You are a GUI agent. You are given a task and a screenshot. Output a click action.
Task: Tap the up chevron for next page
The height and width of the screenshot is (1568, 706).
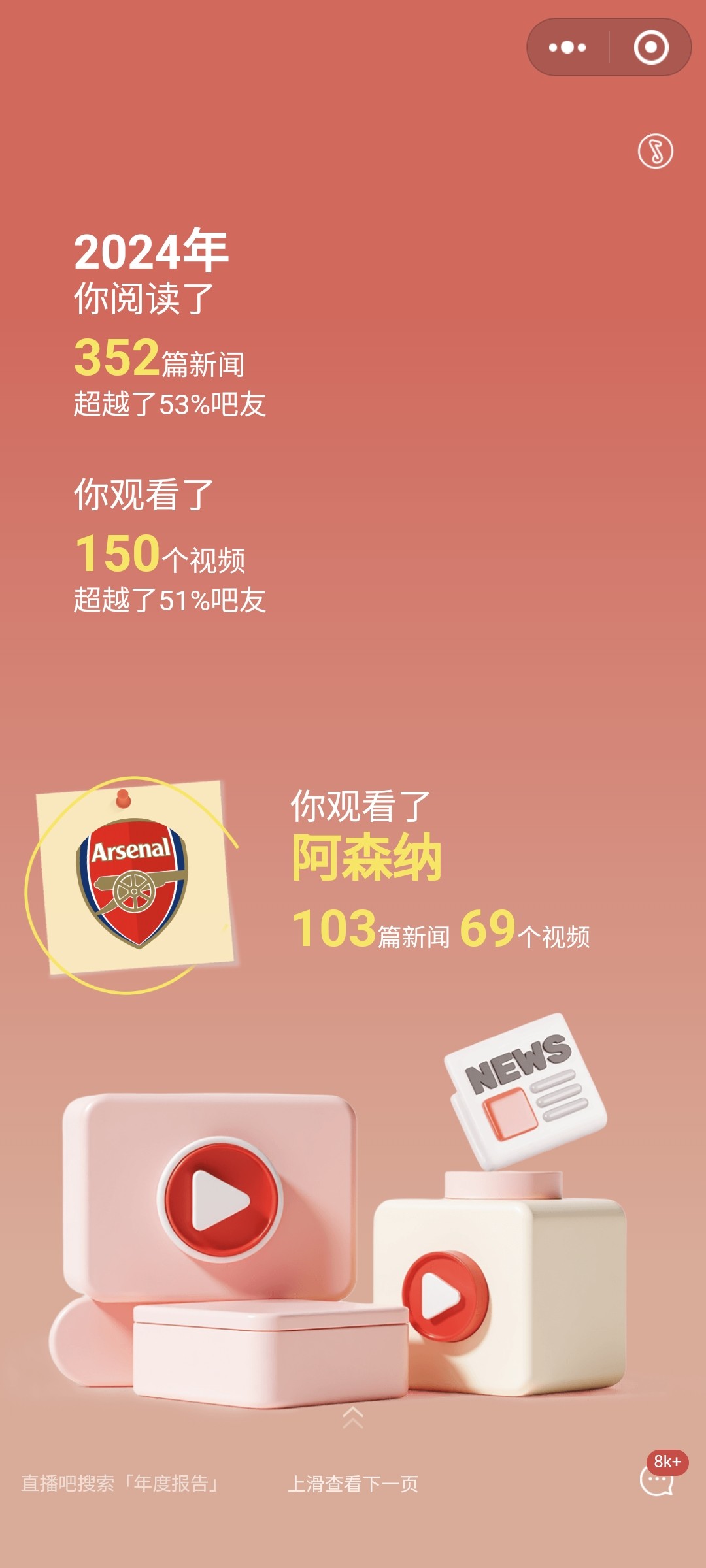pyautogui.click(x=353, y=1416)
